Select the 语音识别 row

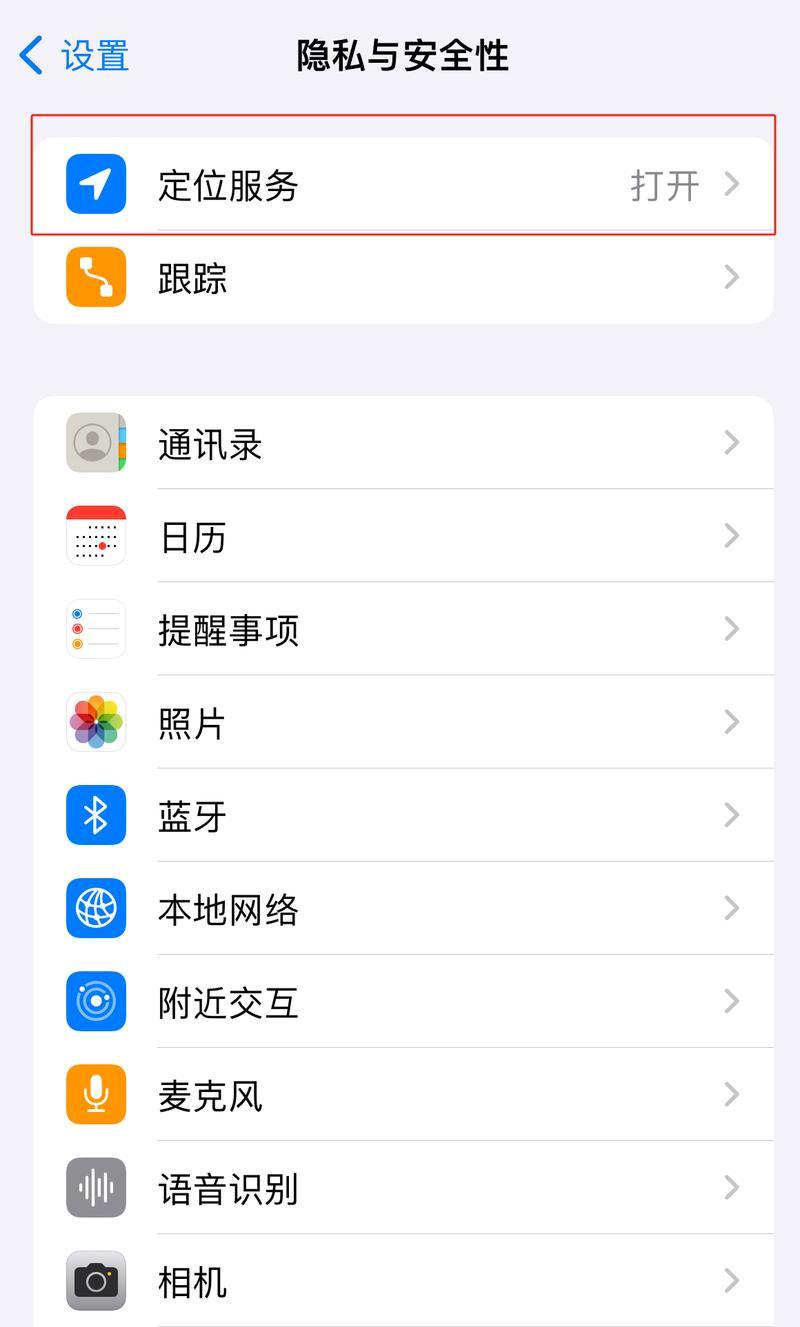pos(403,1187)
